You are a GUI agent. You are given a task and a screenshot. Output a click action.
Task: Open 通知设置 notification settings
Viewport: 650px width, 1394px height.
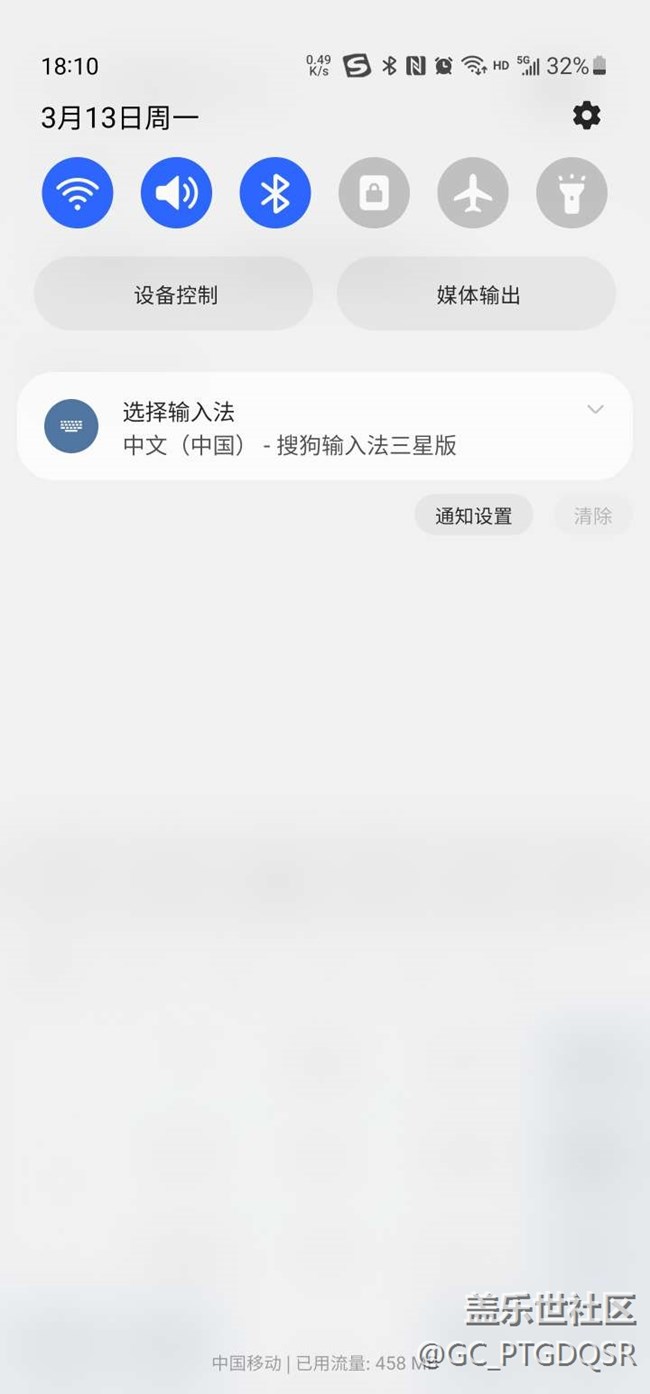coord(473,516)
